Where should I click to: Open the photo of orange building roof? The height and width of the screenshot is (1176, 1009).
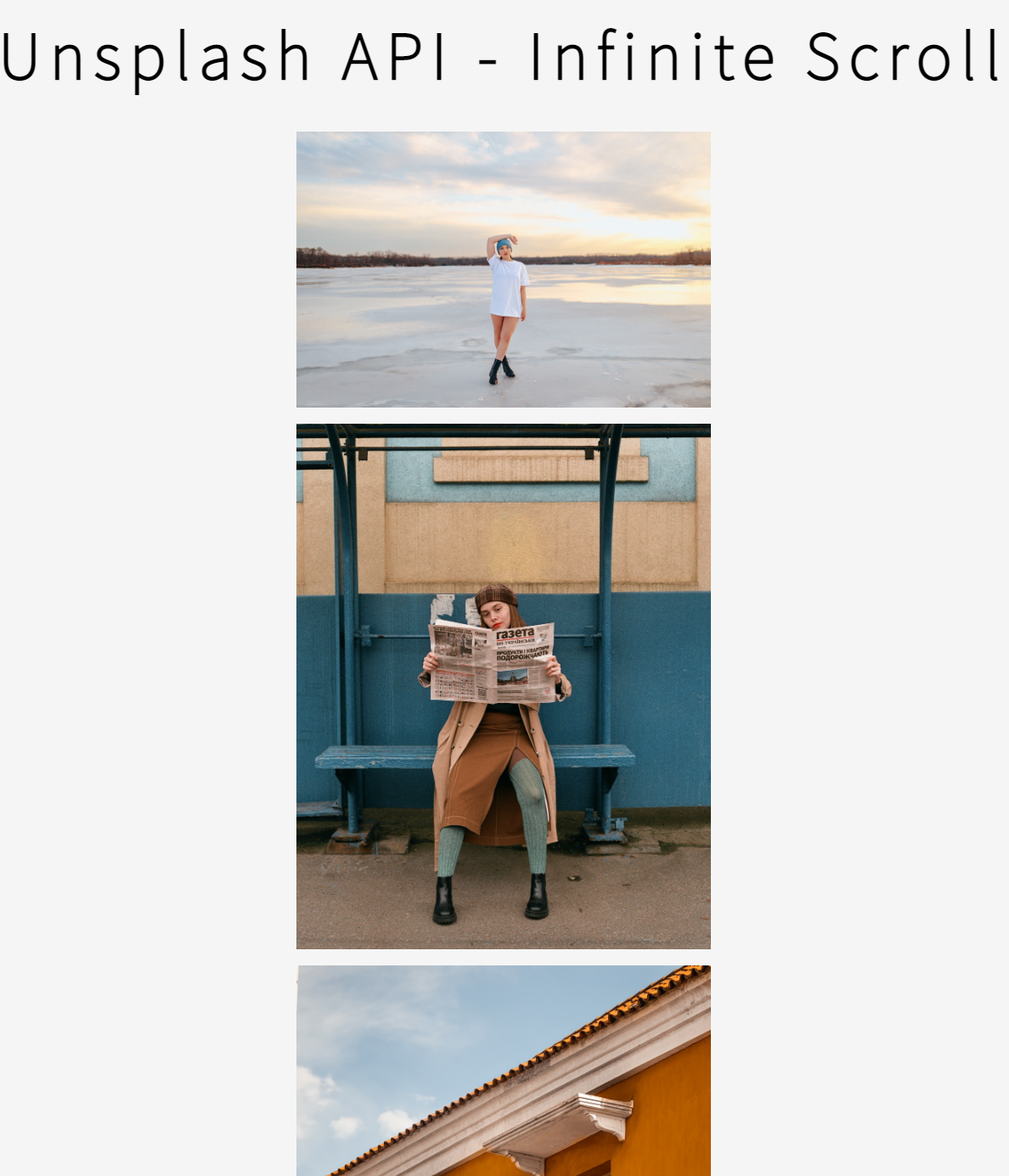coord(503,1072)
